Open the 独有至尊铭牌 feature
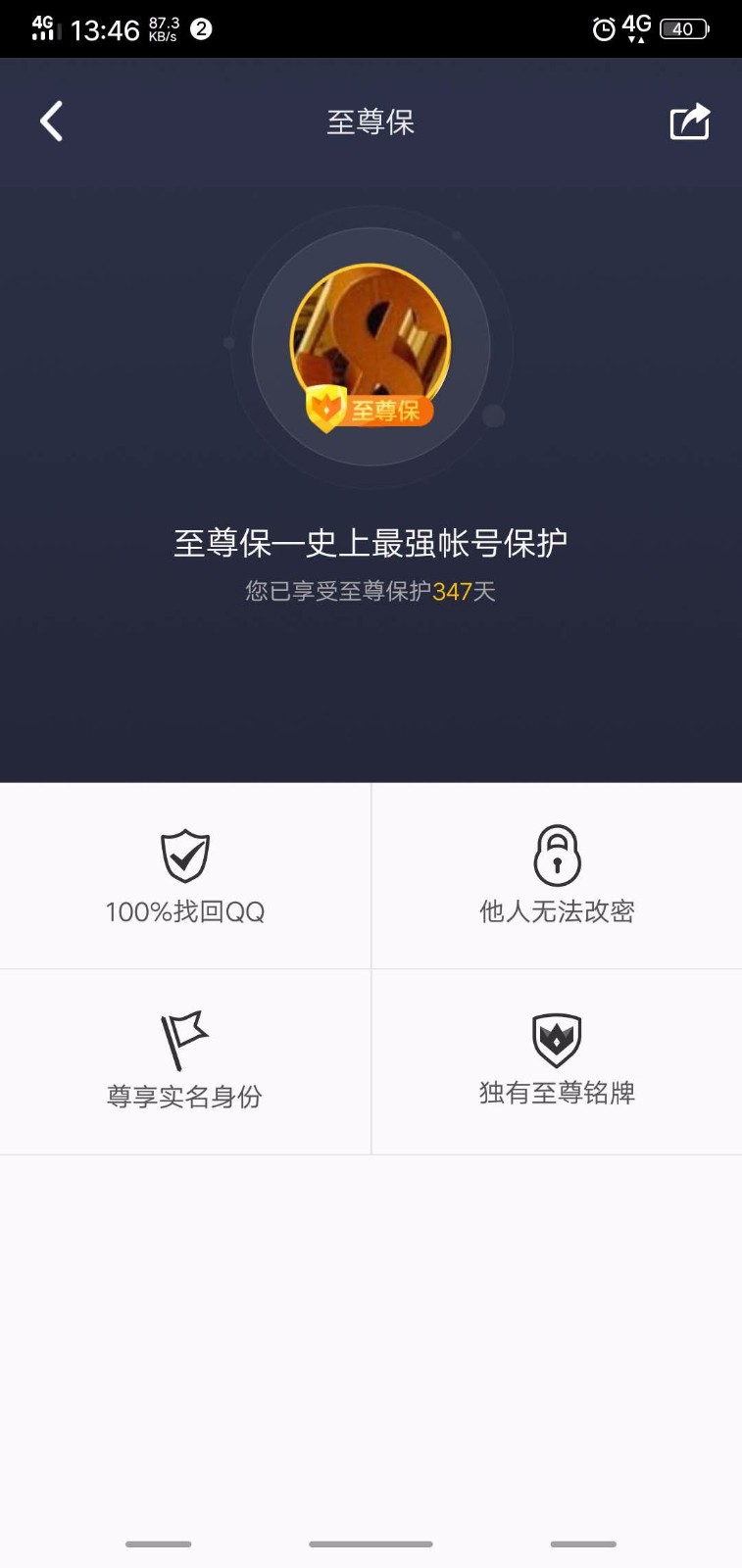This screenshot has height=1568, width=742. [557, 1061]
